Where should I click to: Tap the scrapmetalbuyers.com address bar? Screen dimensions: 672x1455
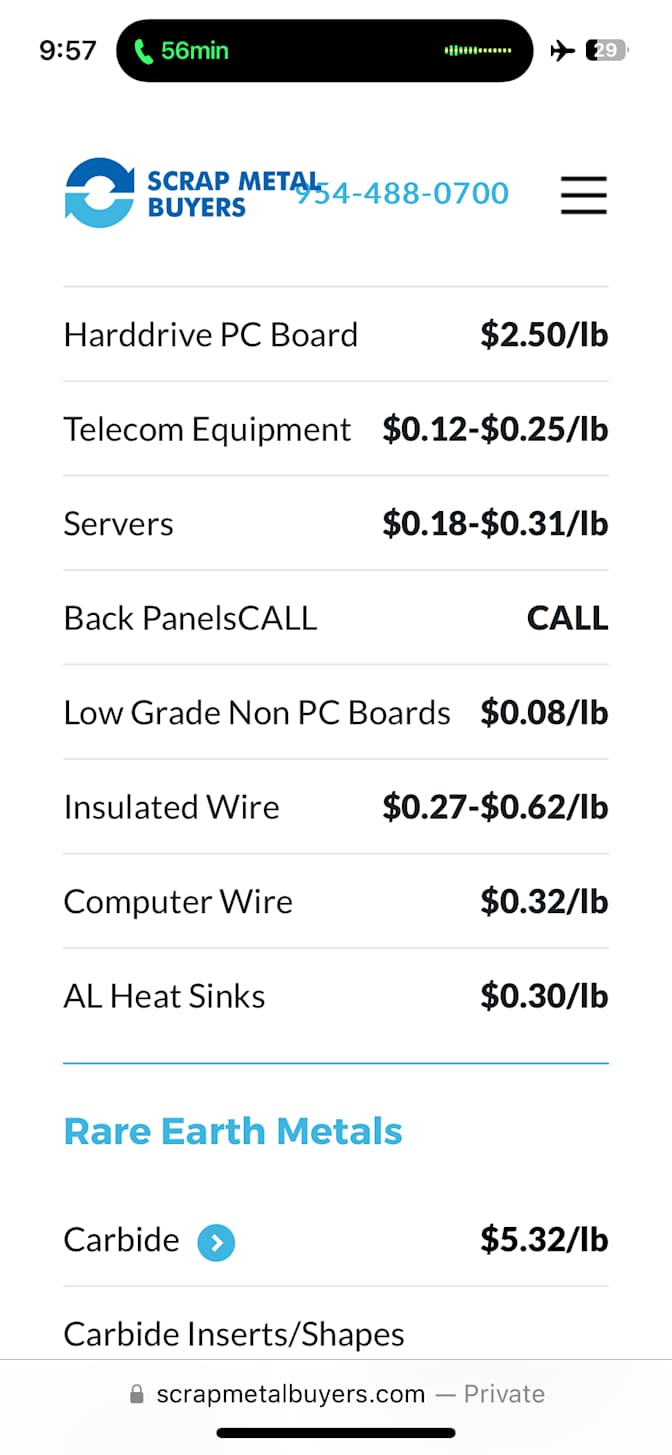click(x=336, y=1393)
